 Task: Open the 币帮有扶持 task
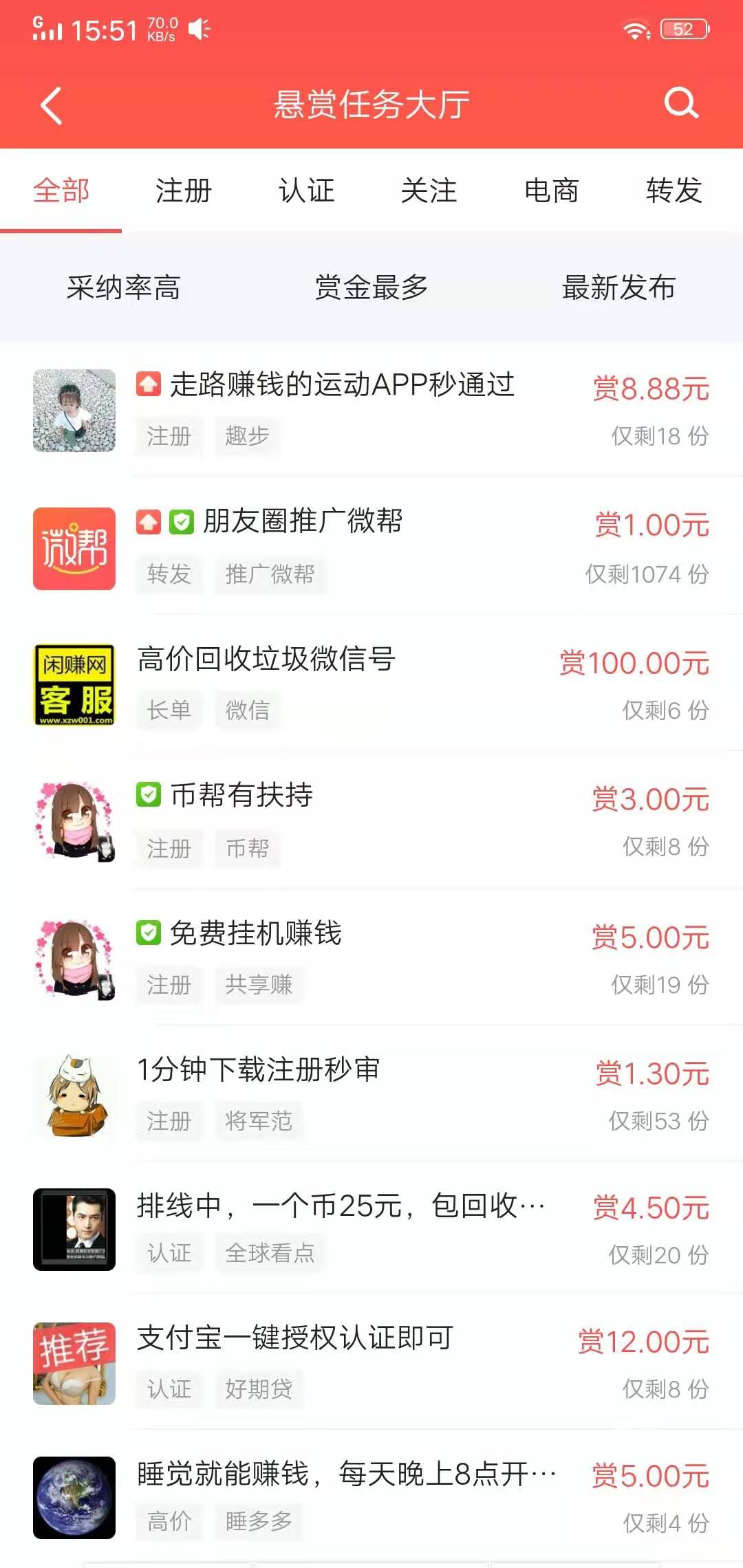tap(241, 795)
